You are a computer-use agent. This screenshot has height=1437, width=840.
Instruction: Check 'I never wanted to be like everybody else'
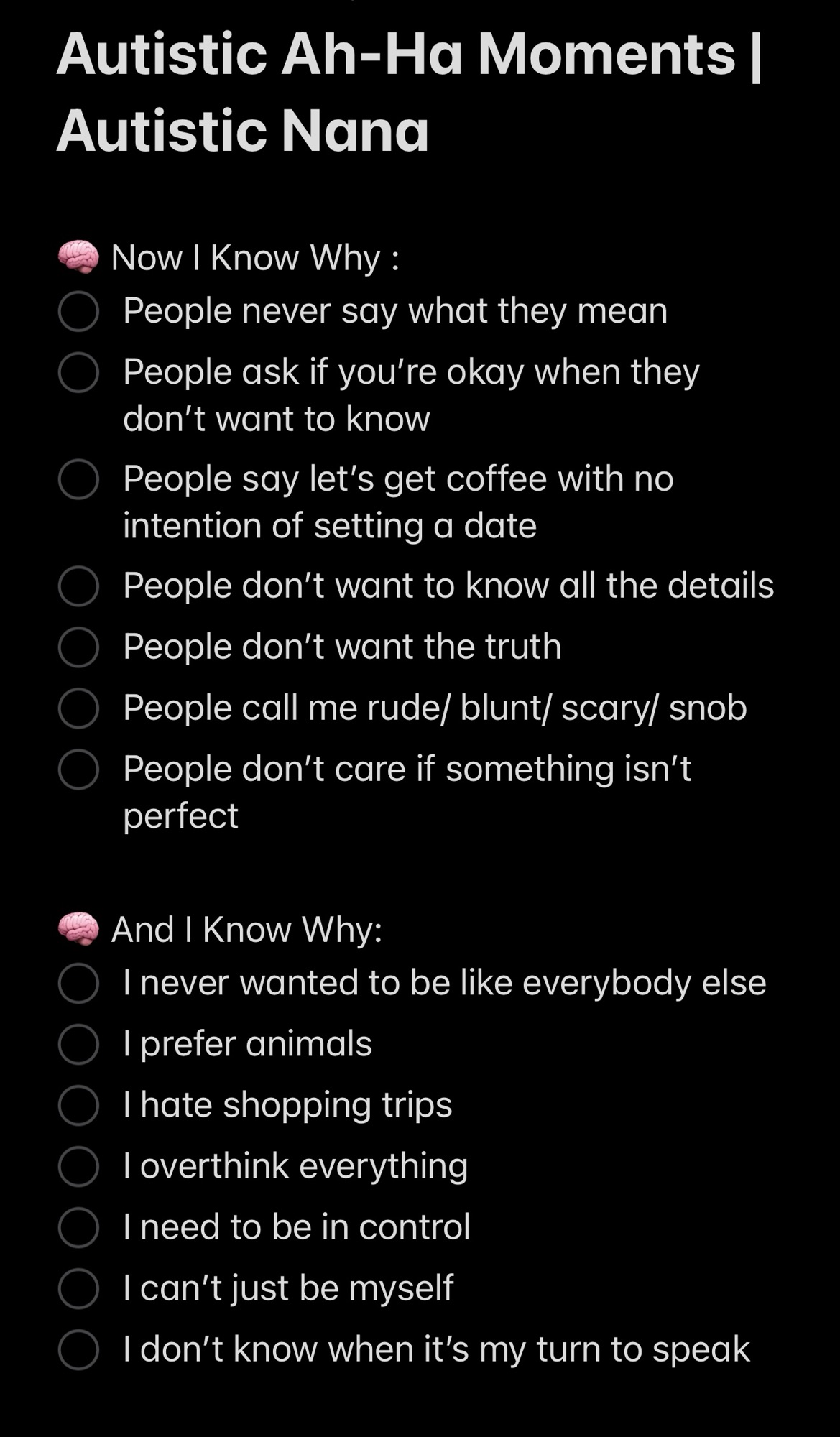click(x=78, y=983)
